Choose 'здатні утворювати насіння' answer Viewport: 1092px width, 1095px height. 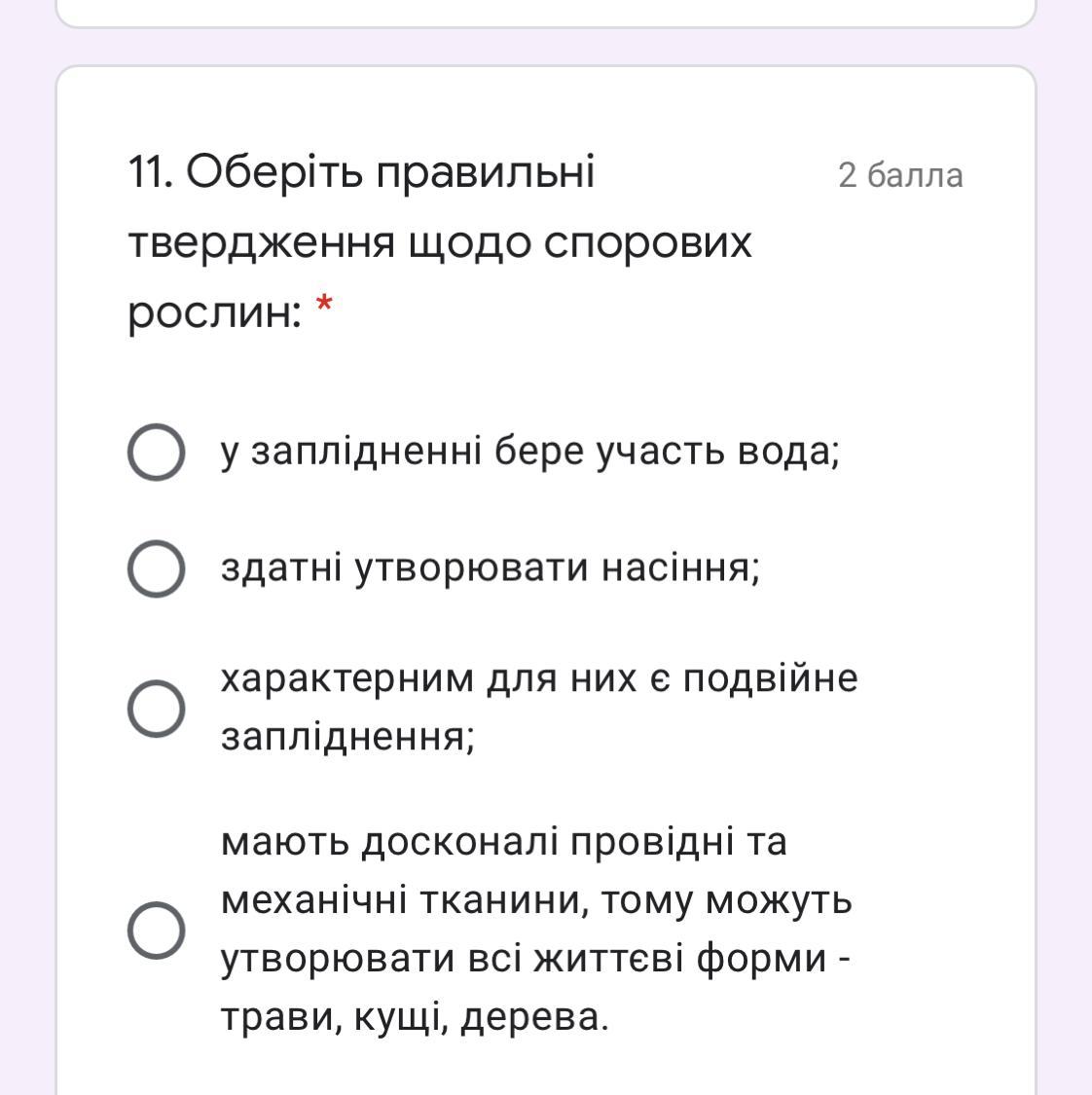click(156, 568)
